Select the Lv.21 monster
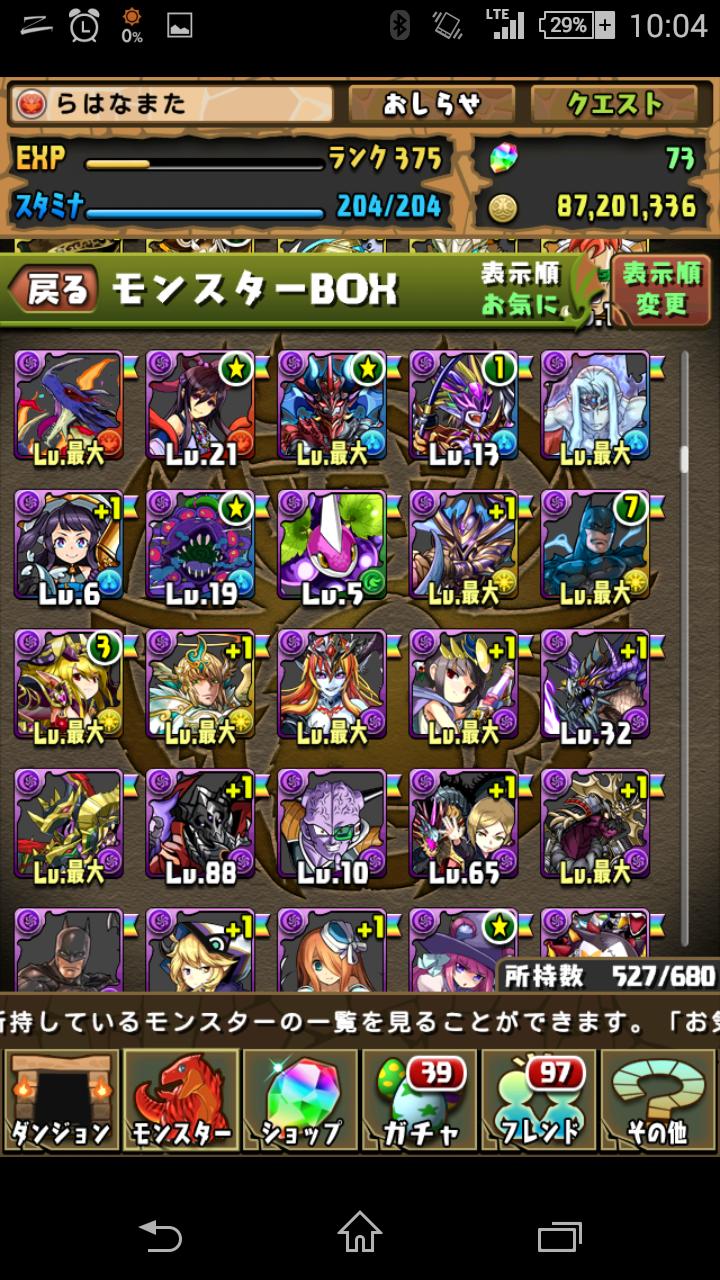 pyautogui.click(x=200, y=410)
